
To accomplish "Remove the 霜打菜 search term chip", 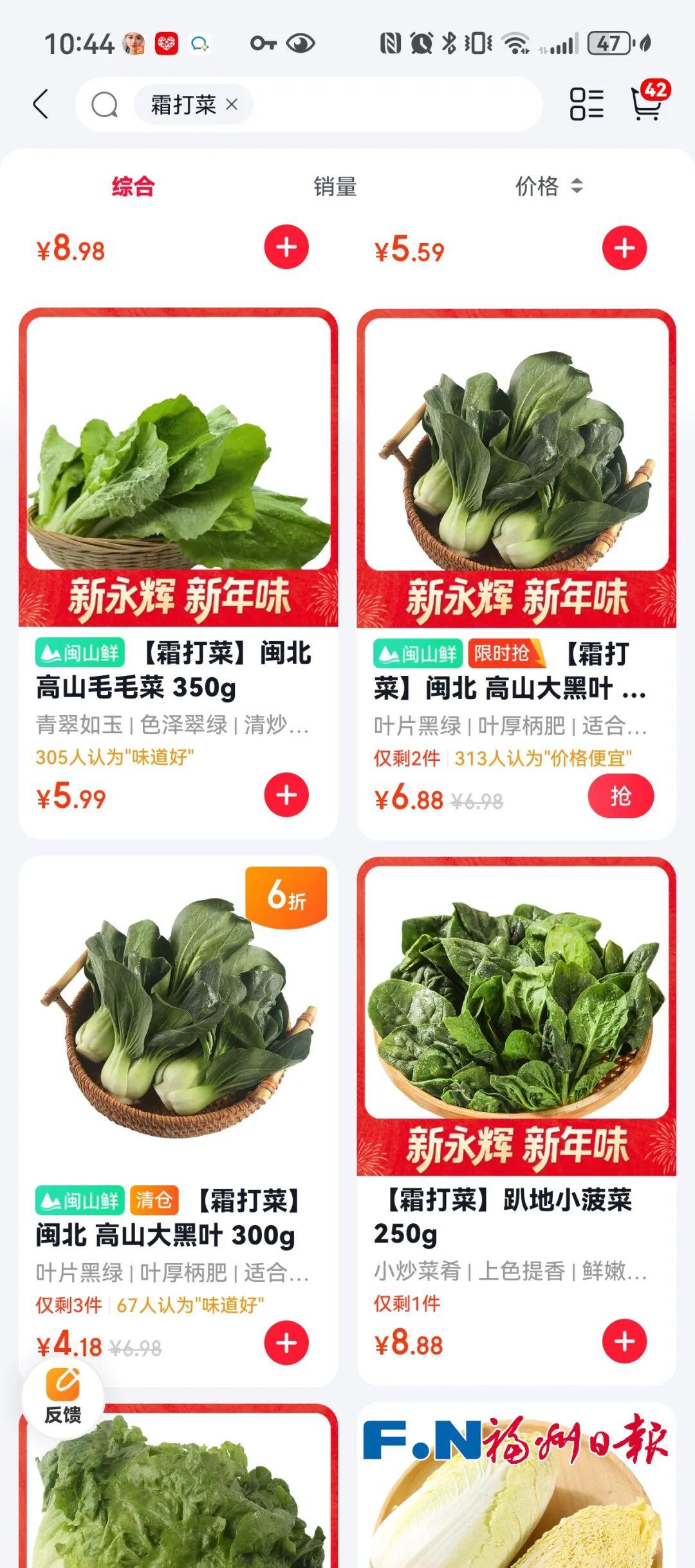I will pyautogui.click(x=232, y=104).
